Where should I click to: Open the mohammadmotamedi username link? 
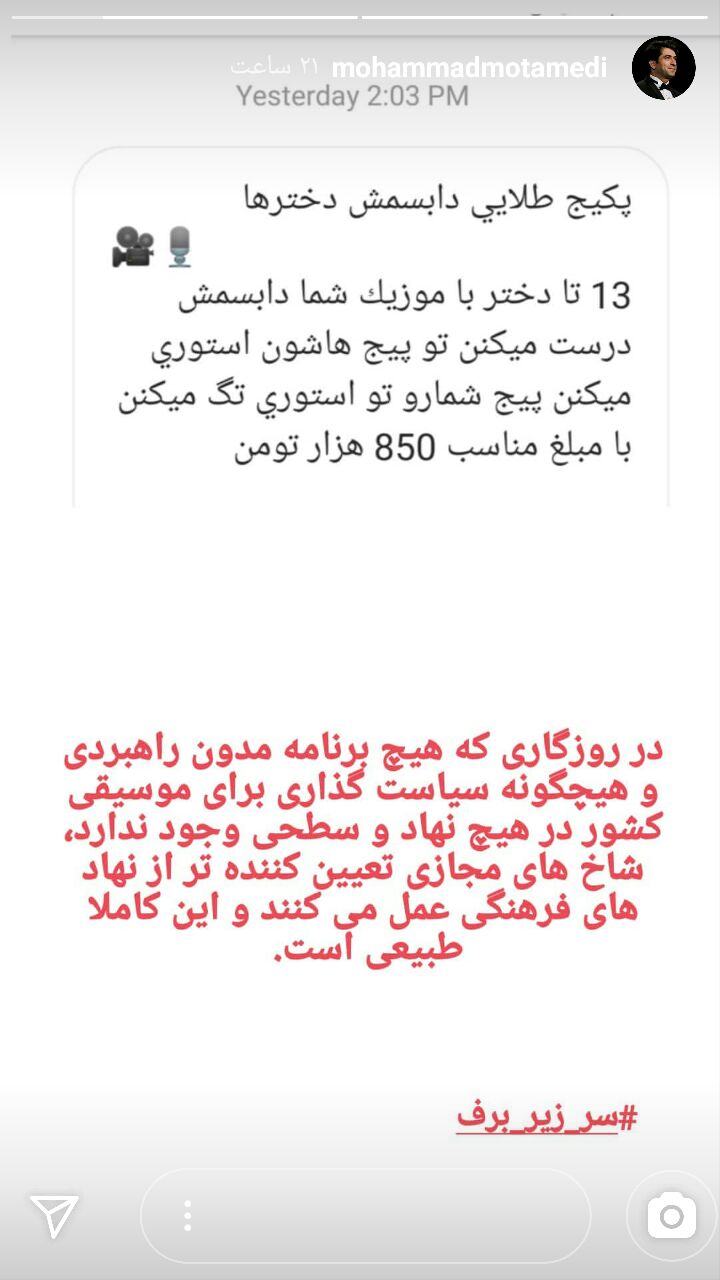[x=469, y=68]
